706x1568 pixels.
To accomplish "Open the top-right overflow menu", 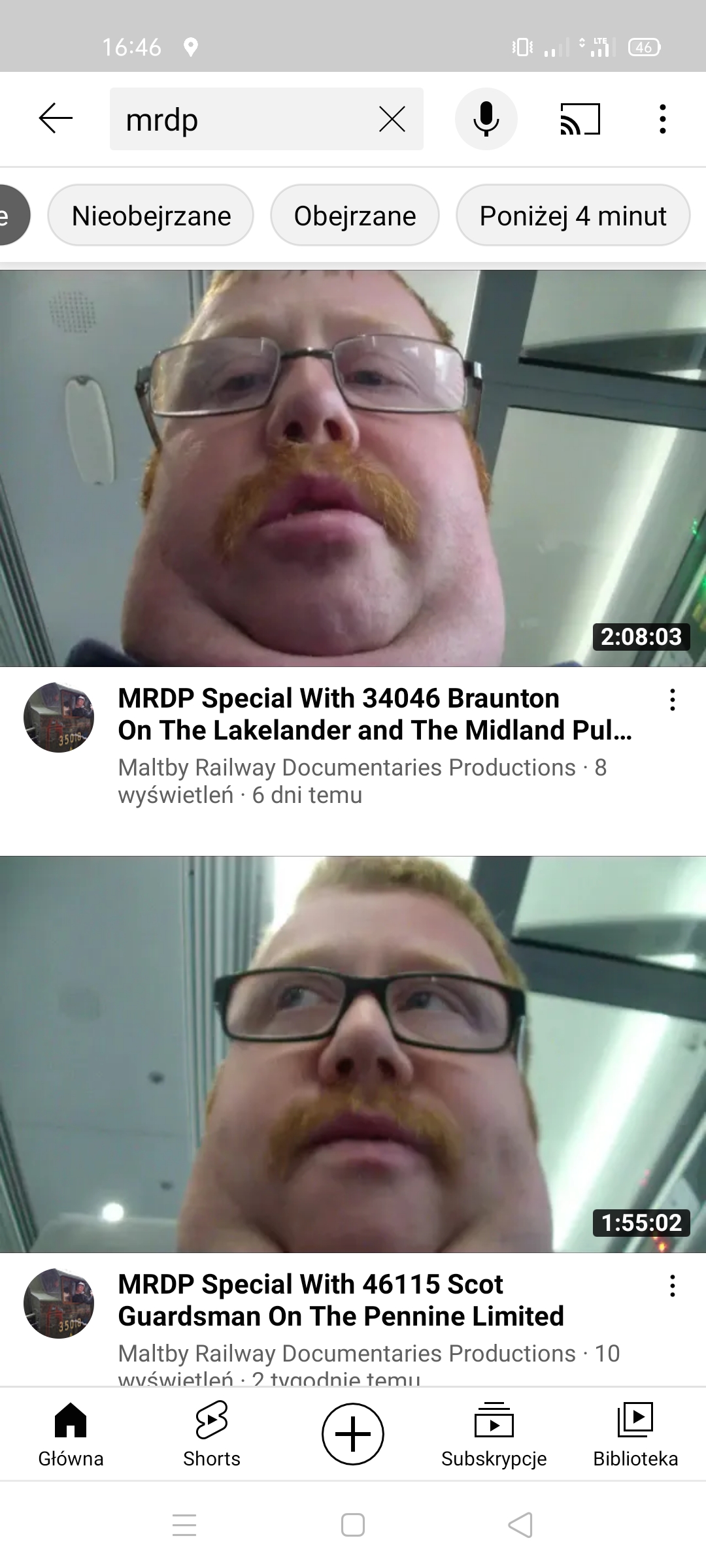I will 663,119.
